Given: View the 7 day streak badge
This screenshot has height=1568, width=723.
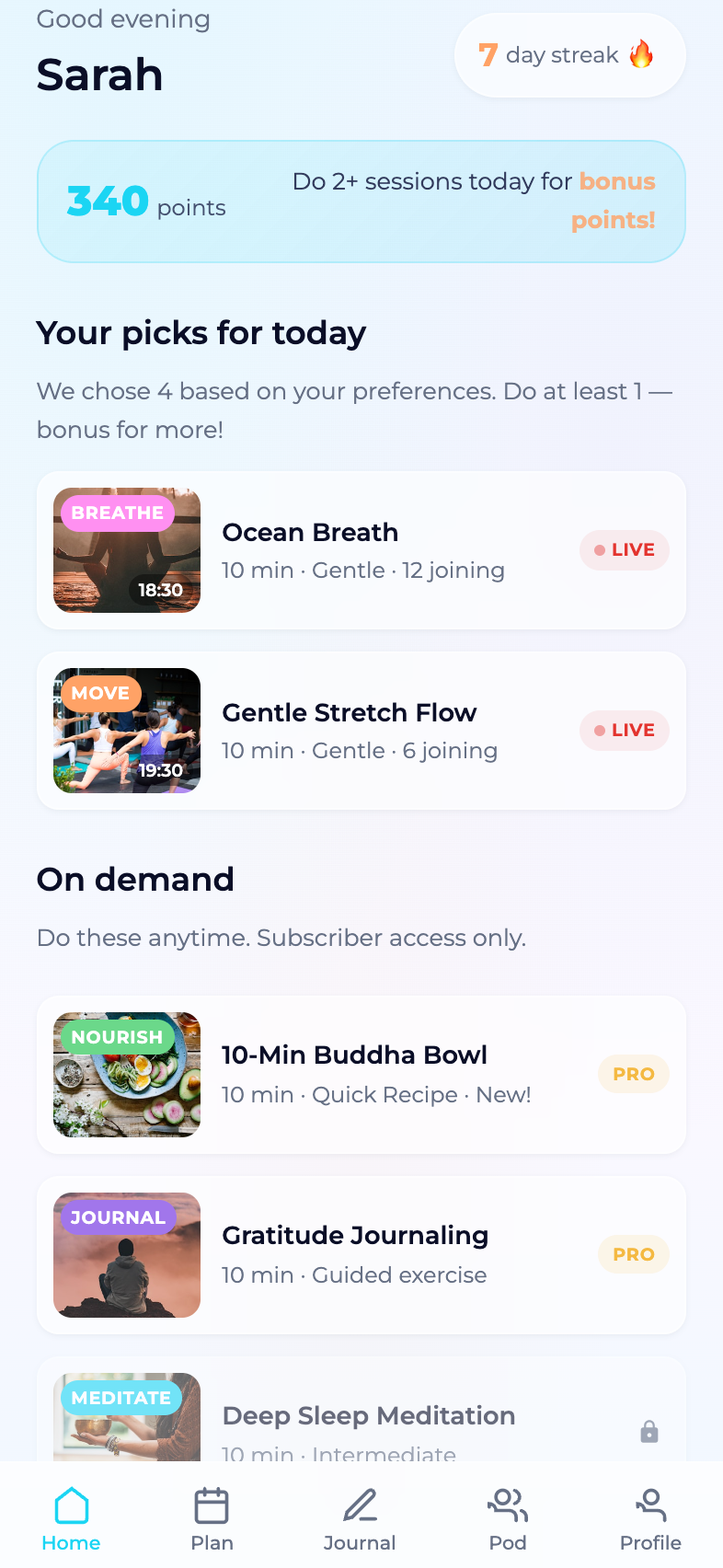Looking at the screenshot, I should (569, 55).
